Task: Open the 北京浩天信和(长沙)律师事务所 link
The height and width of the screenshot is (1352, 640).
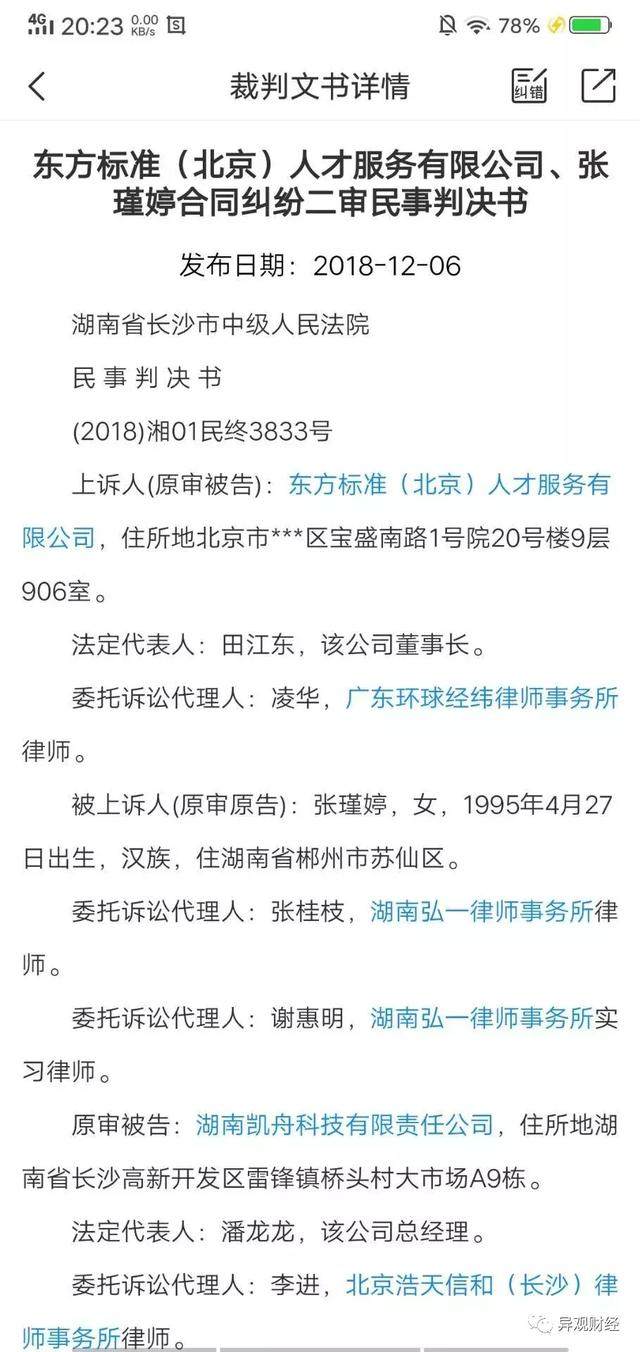Action: (x=482, y=1284)
